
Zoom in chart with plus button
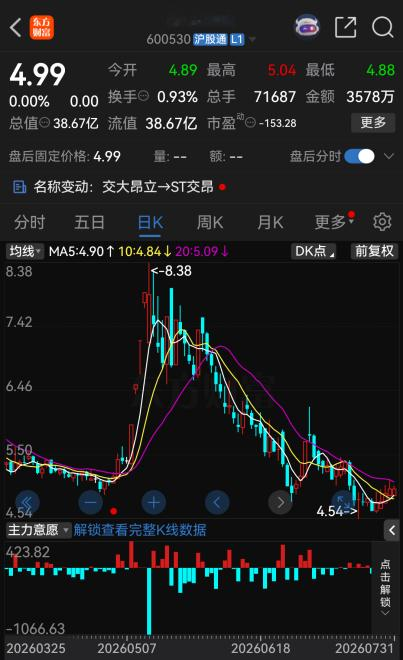pyautogui.click(x=153, y=502)
